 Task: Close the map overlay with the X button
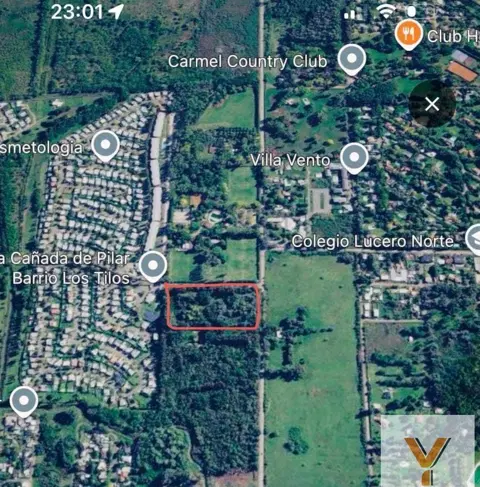point(432,104)
